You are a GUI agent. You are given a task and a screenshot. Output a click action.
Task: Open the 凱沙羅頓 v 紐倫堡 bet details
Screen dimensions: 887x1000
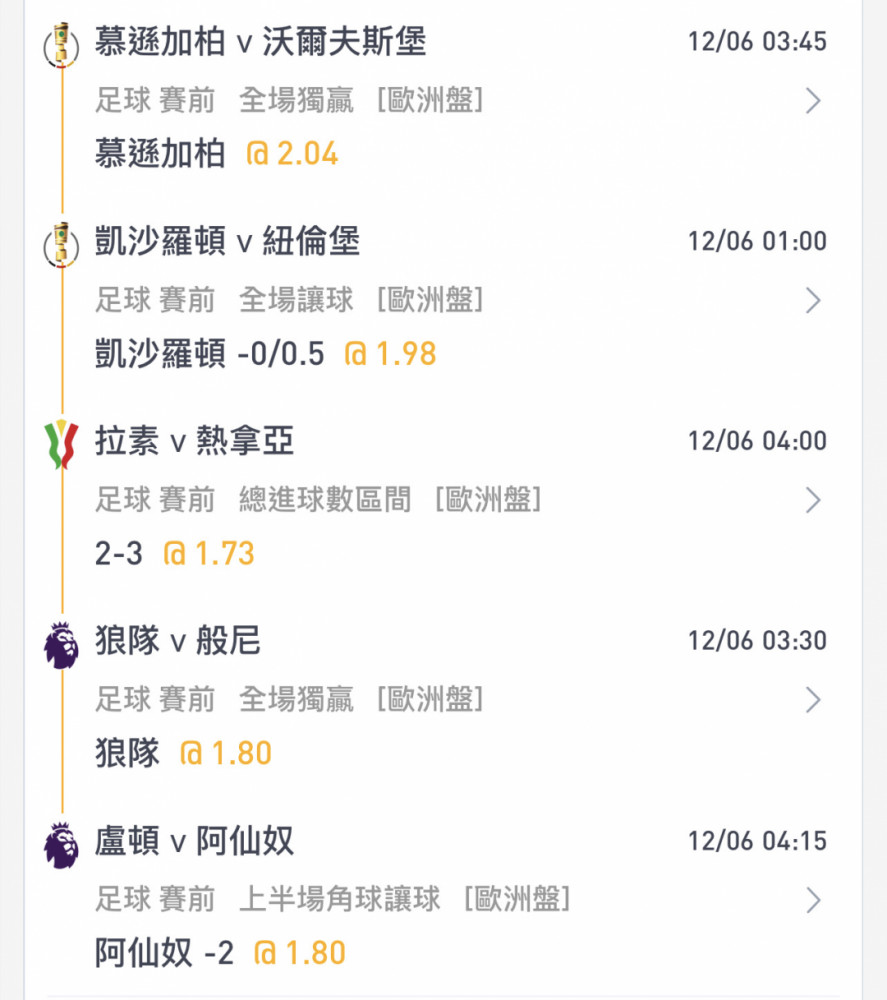(x=813, y=300)
